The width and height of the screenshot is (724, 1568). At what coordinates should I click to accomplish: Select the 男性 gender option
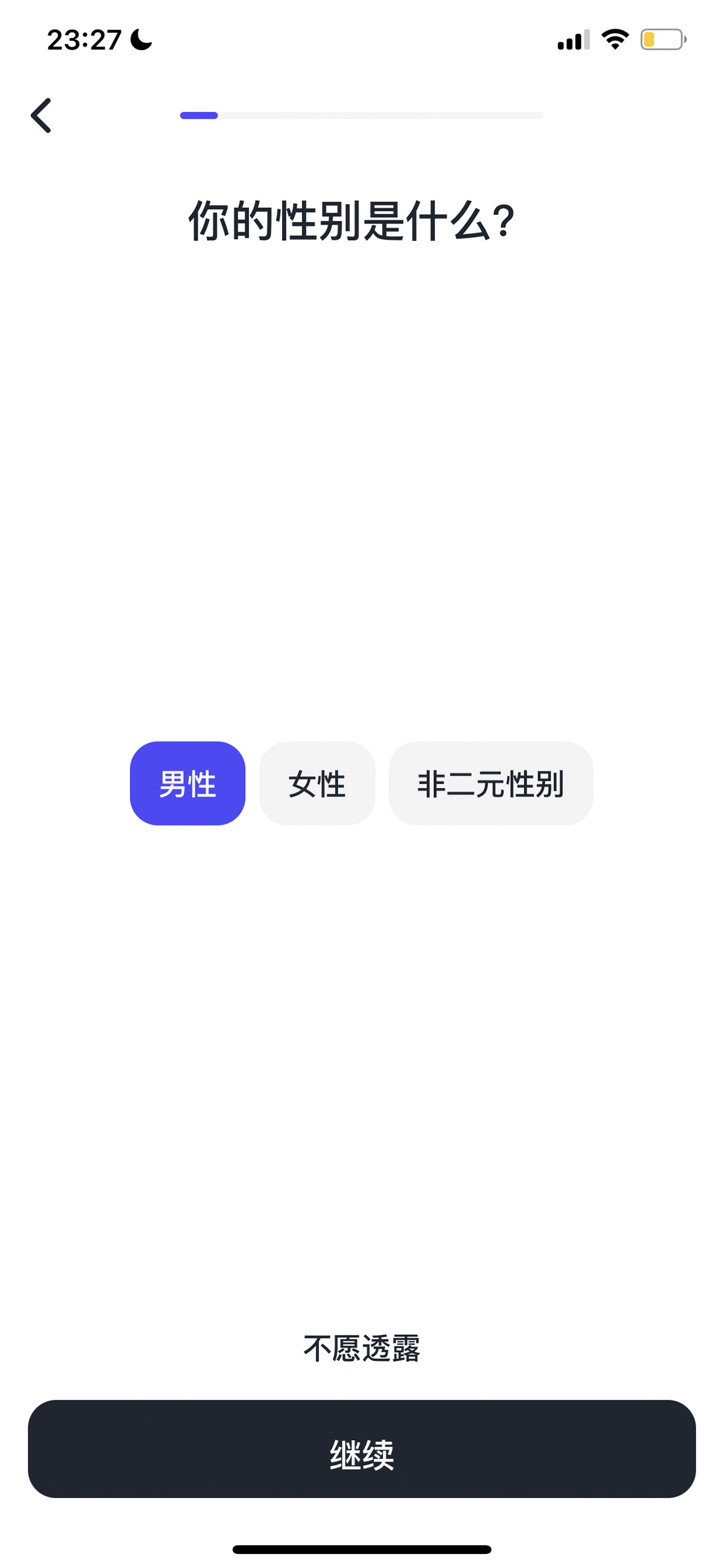(x=187, y=783)
